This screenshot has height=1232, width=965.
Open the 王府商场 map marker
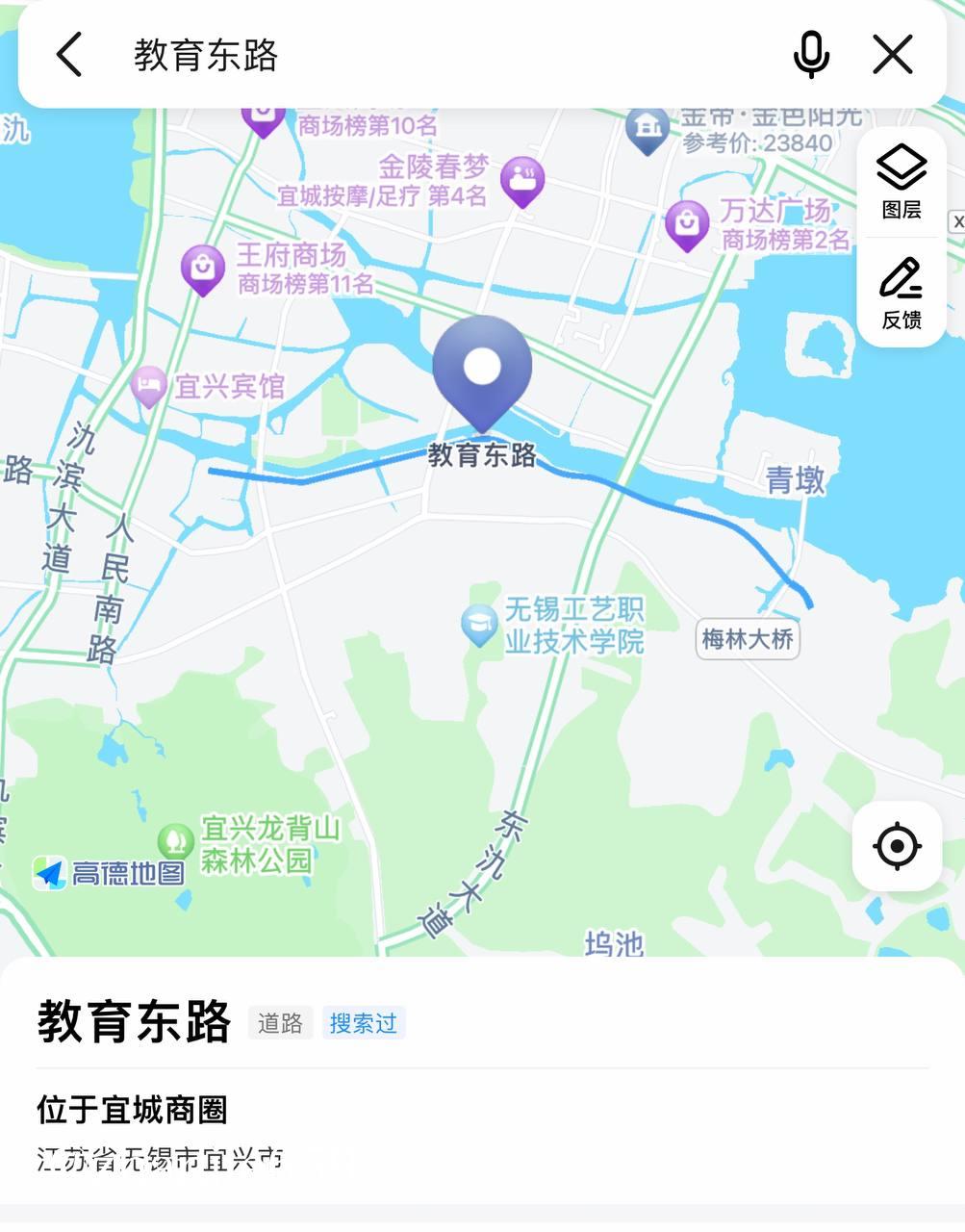(x=203, y=268)
